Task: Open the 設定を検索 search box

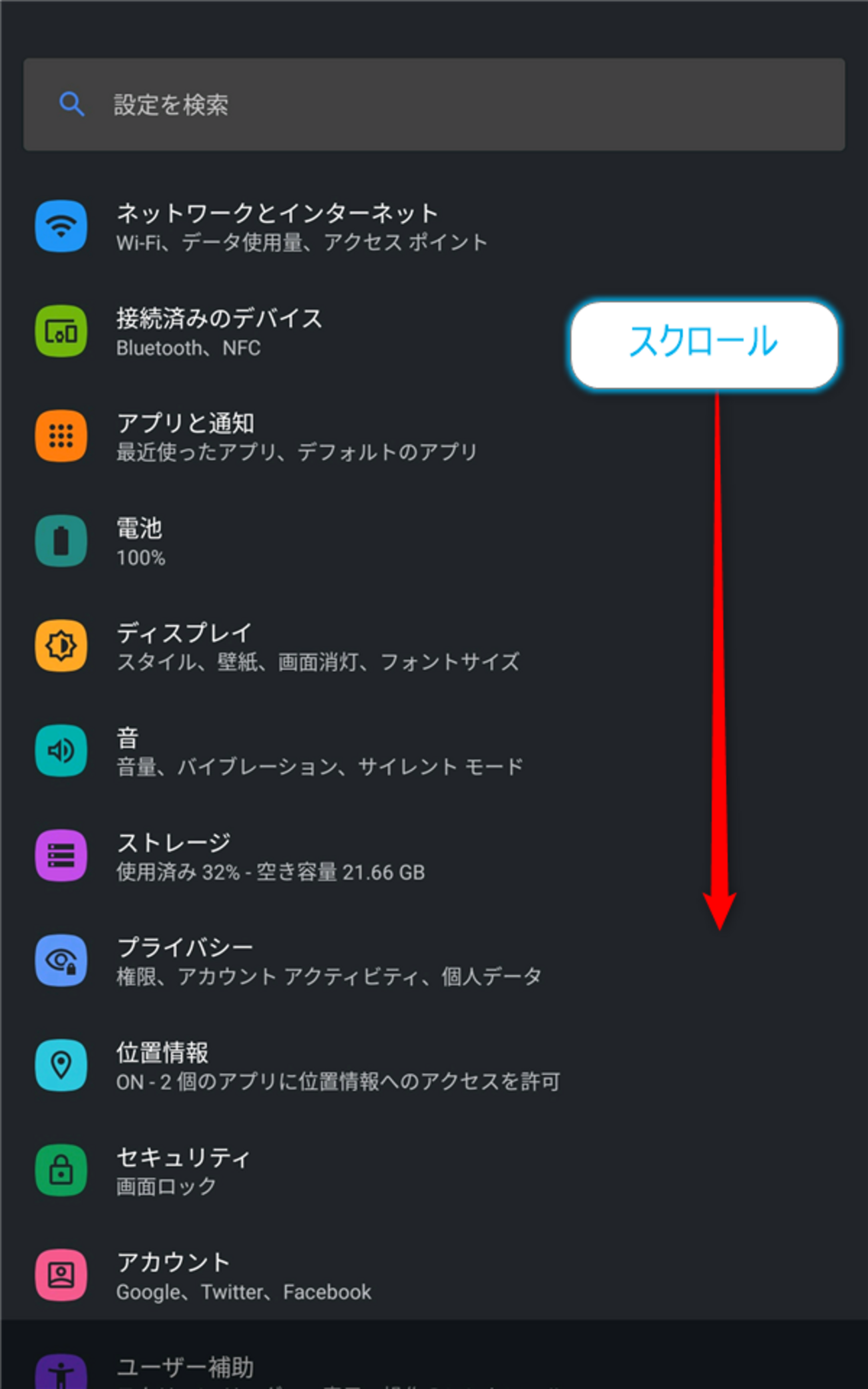Action: (434, 104)
